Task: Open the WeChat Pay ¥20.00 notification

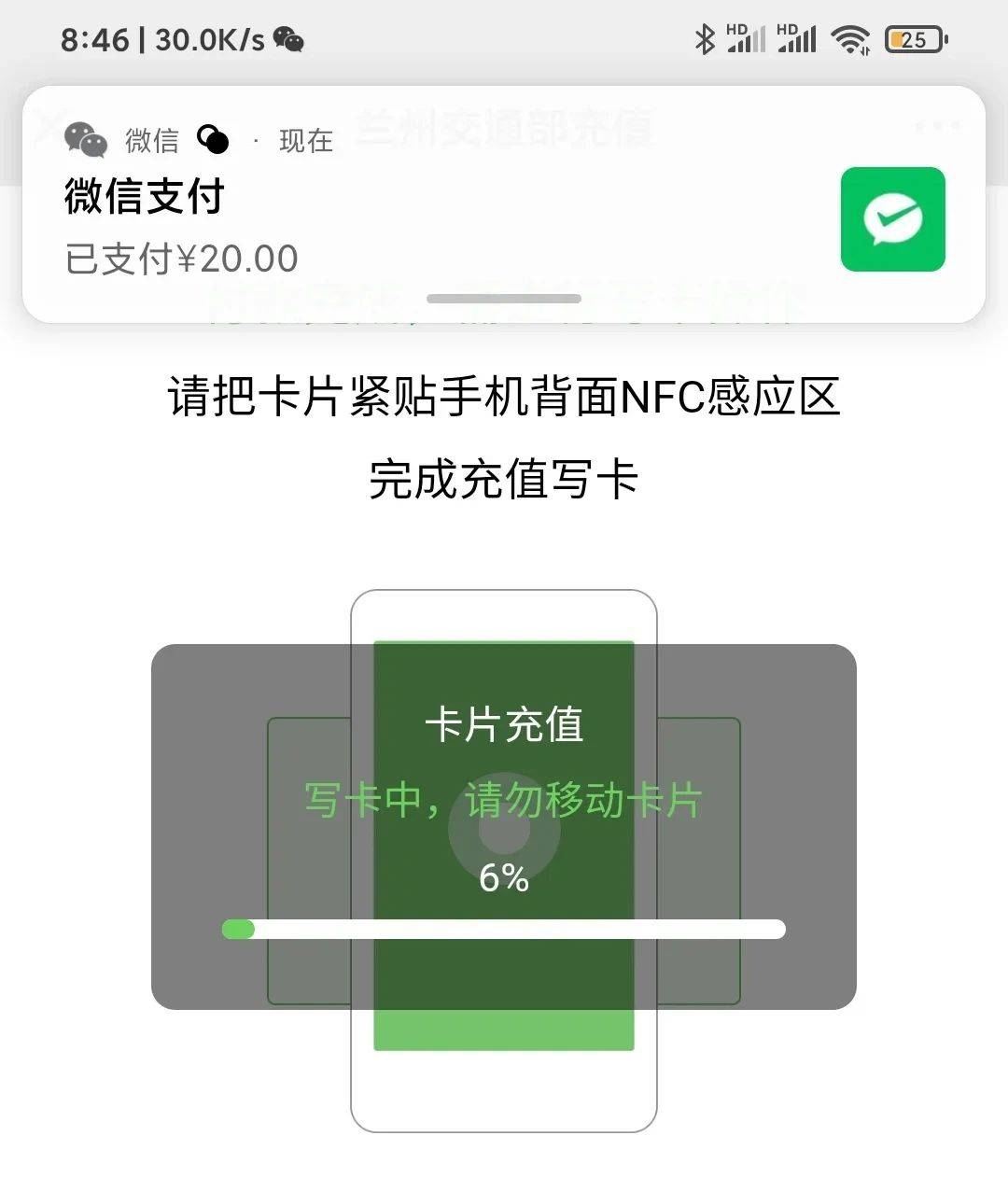Action: point(448,224)
